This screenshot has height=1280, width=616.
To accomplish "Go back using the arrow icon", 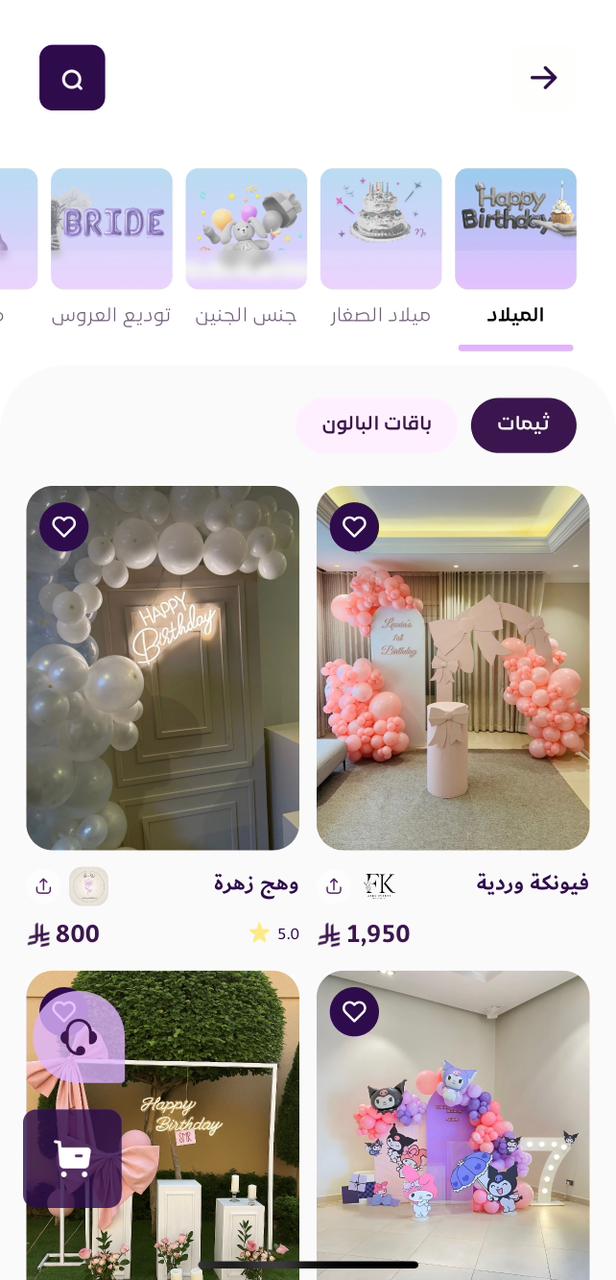I will point(543,78).
